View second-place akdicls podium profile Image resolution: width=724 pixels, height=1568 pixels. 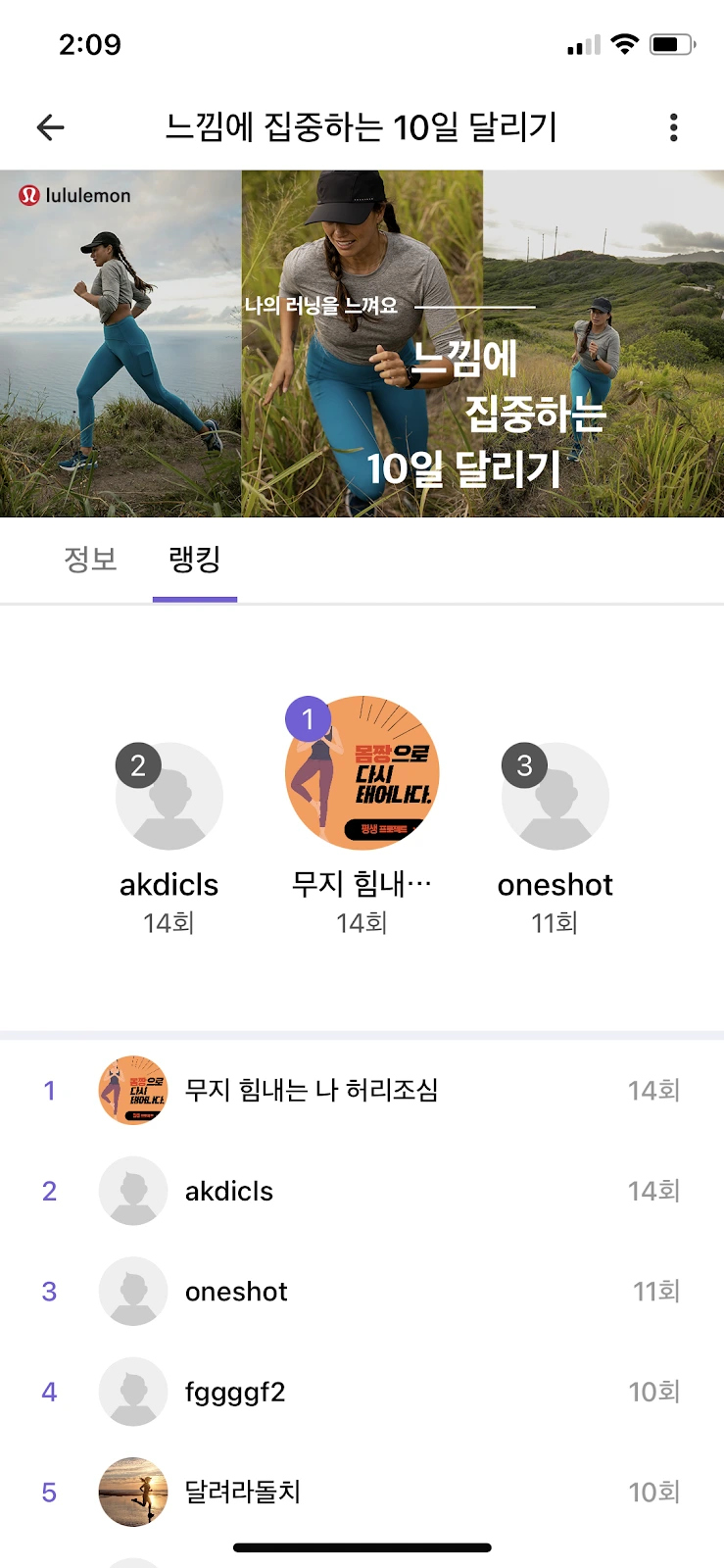(x=169, y=796)
